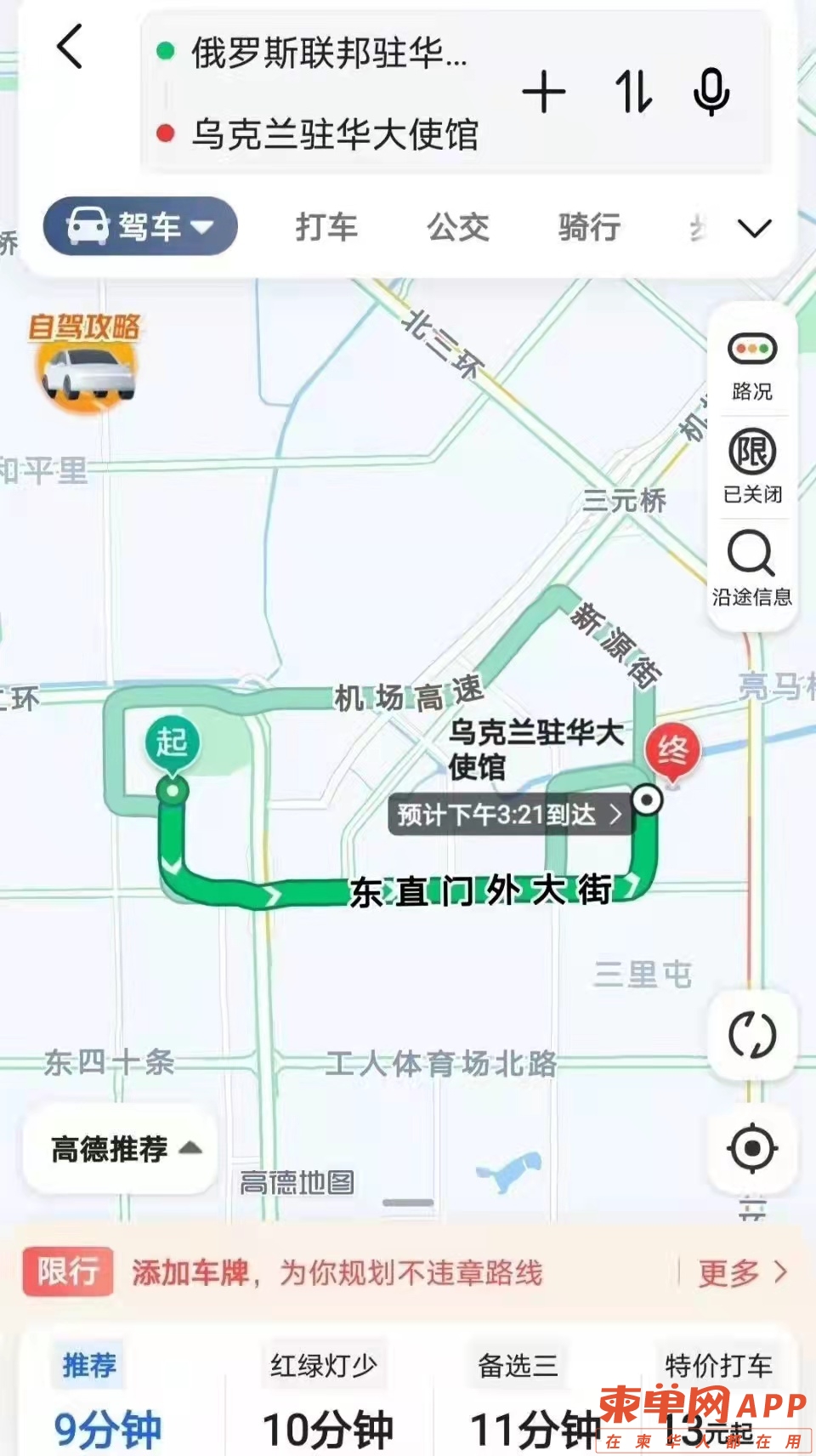Expand more travel modes chevron
This screenshot has width=816, height=1456.
point(754,228)
